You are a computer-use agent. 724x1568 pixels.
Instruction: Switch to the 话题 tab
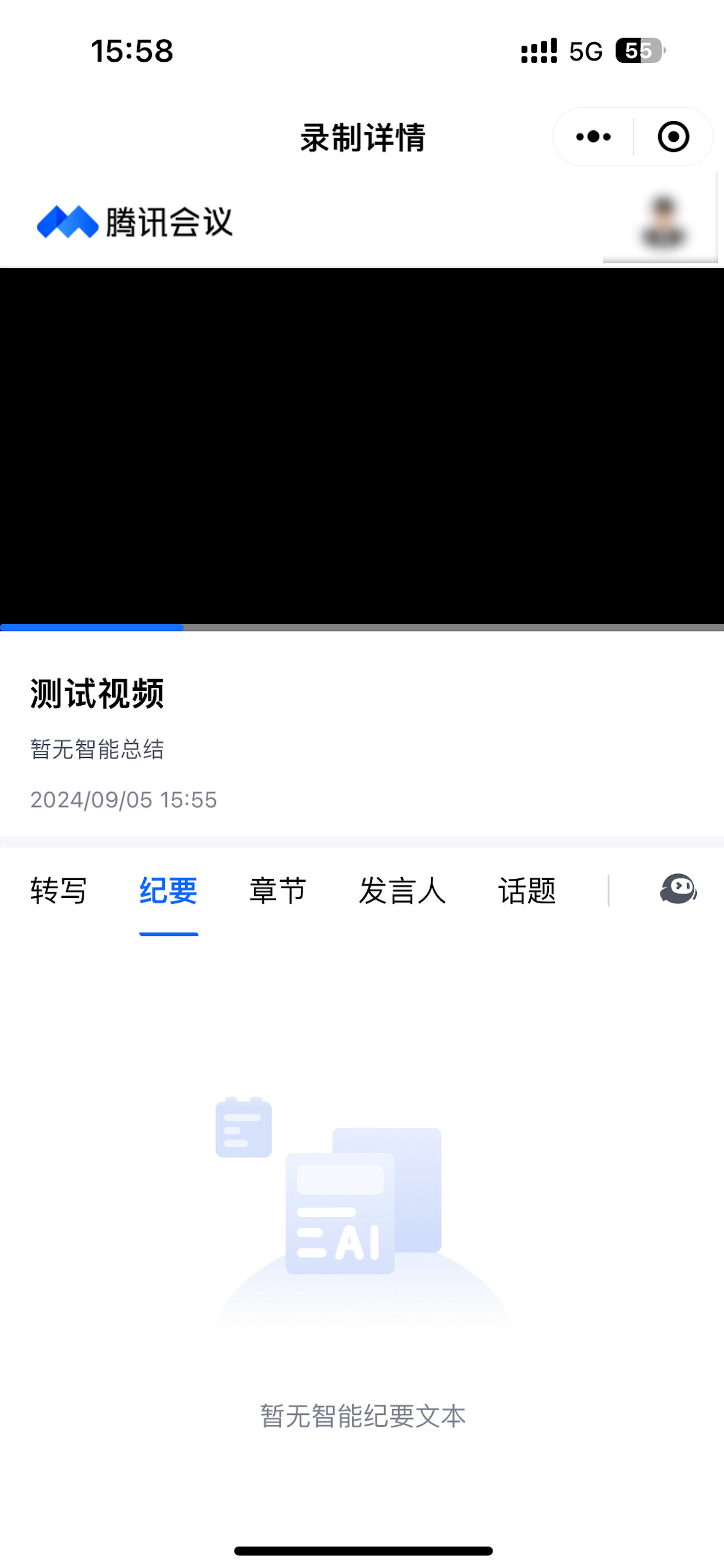pyautogui.click(x=527, y=891)
